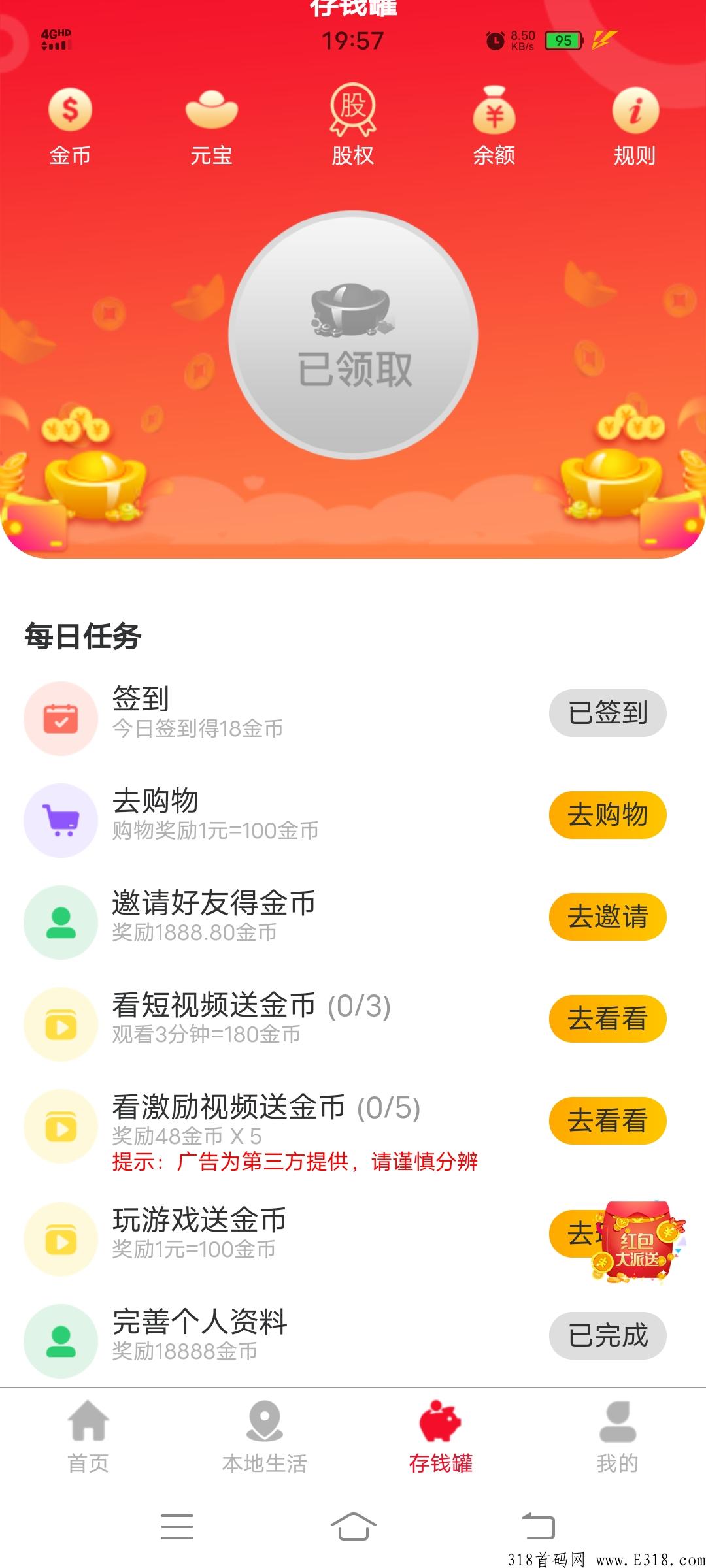Tap the system back button

tap(537, 1526)
